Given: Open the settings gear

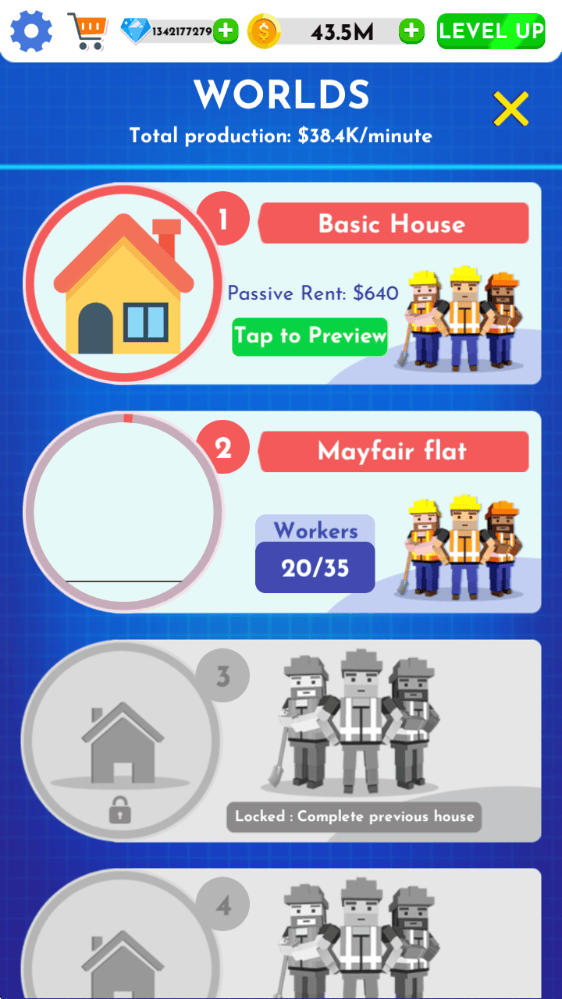Looking at the screenshot, I should point(31,31).
